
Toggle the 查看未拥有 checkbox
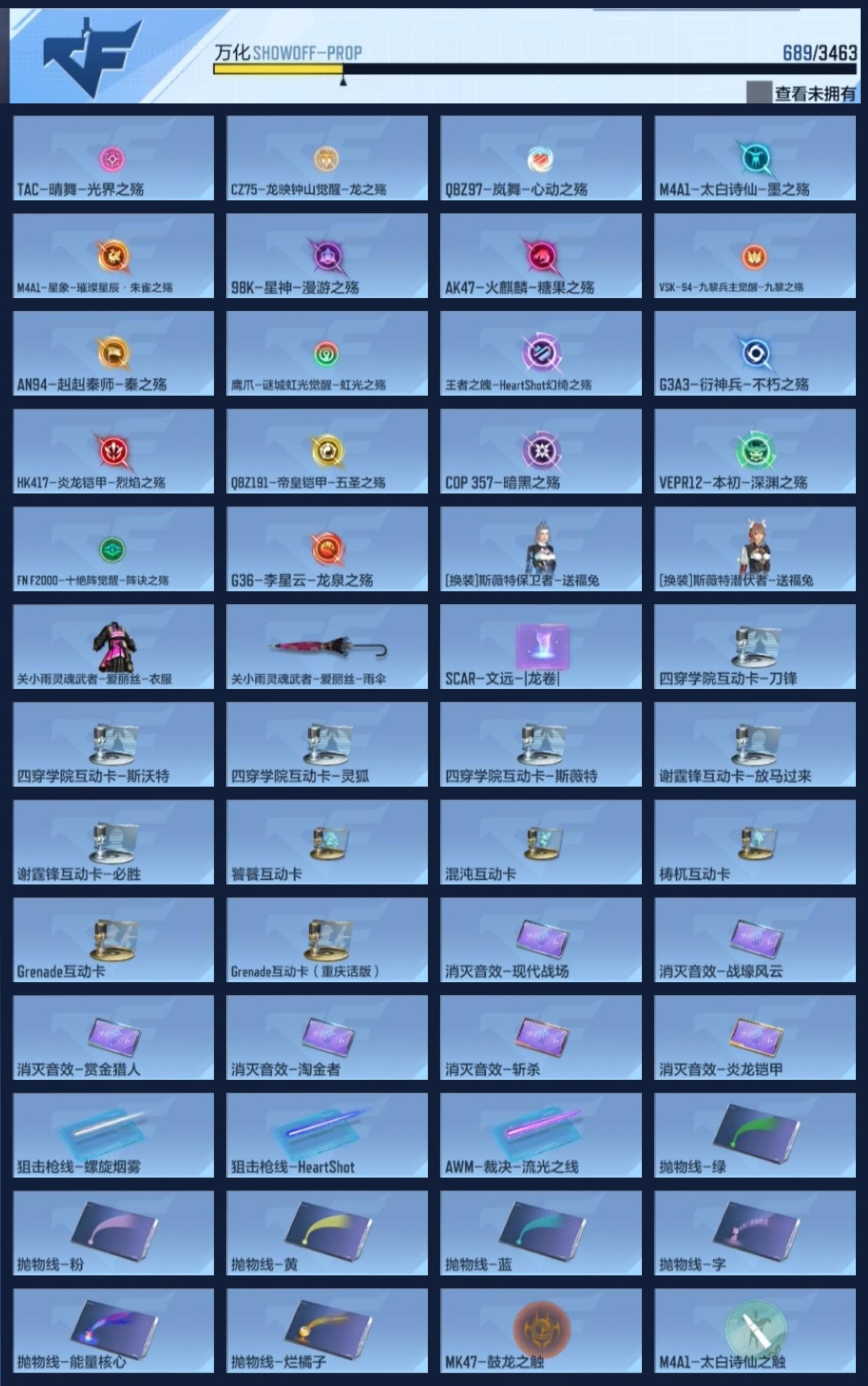(x=759, y=93)
